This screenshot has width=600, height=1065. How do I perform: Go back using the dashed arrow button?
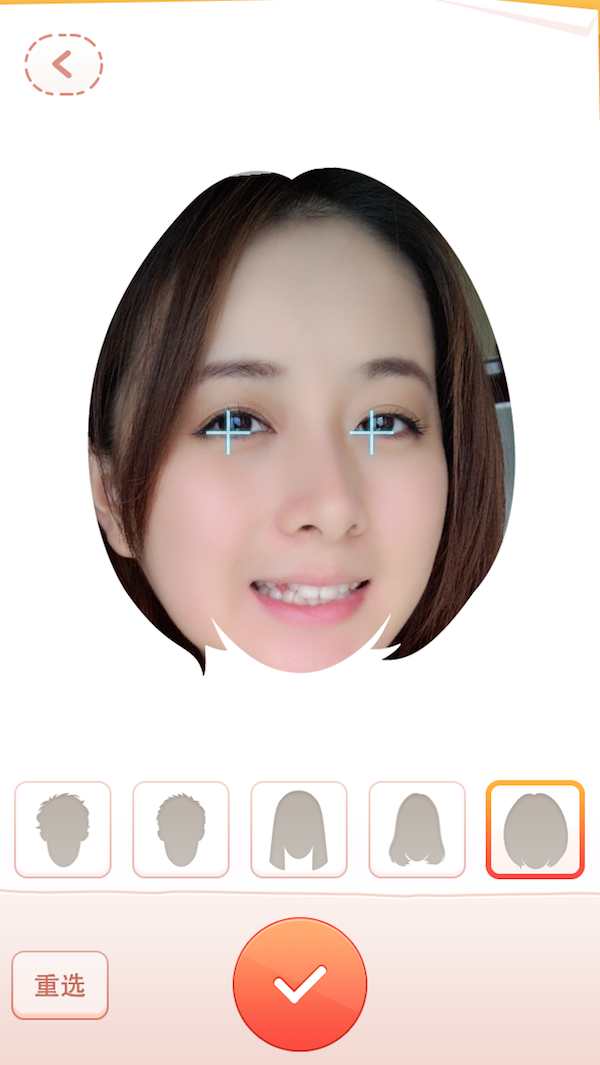click(x=64, y=65)
